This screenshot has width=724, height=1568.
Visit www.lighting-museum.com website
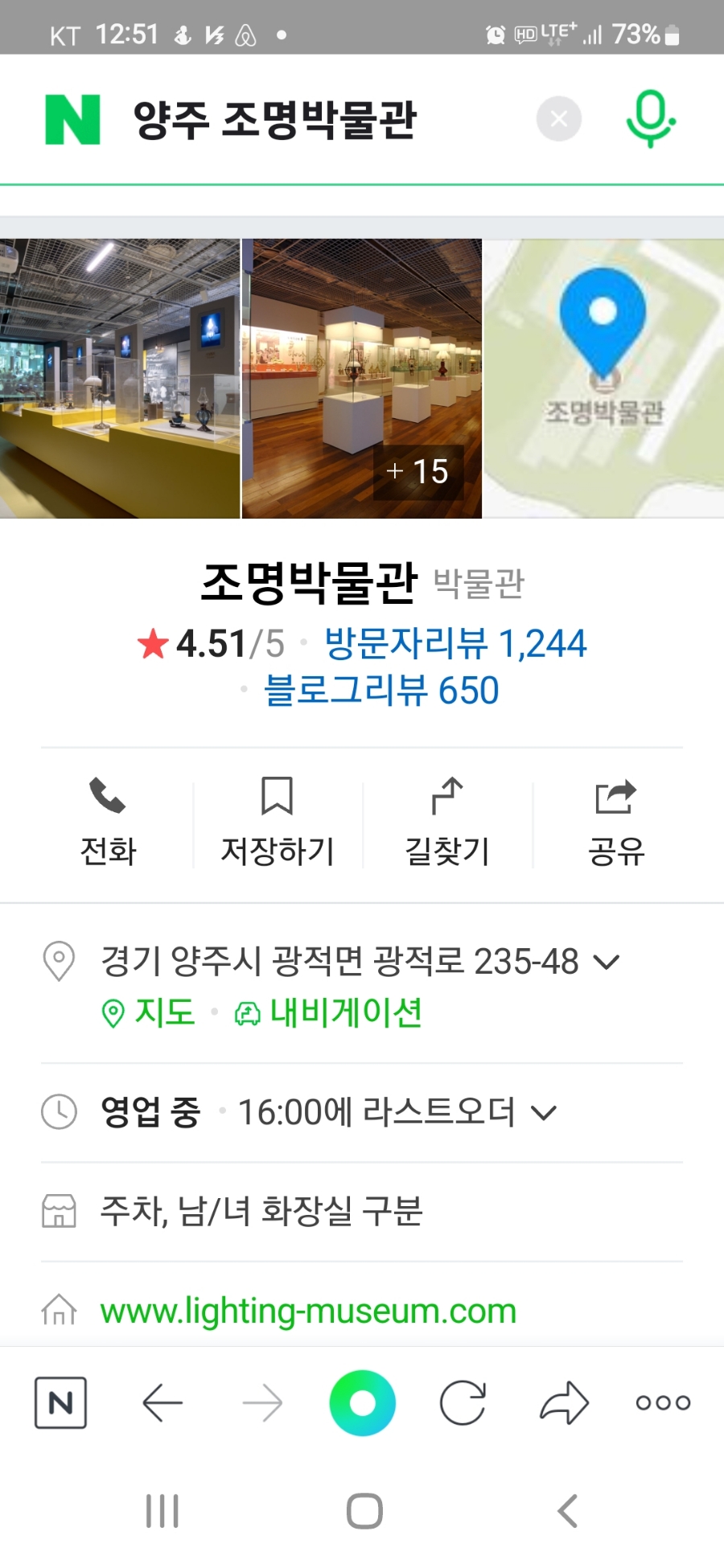308,1311
